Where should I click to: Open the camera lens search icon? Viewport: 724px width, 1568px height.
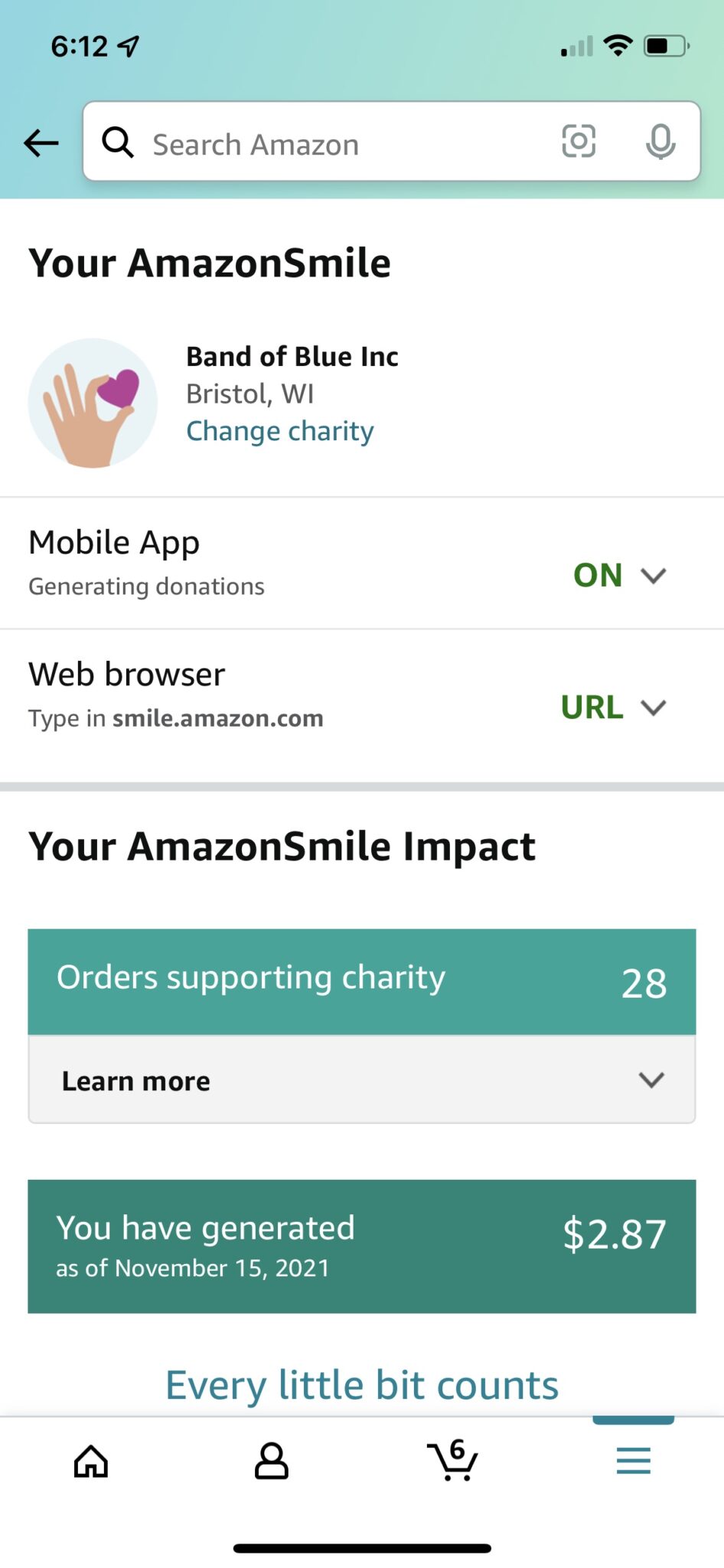(579, 142)
